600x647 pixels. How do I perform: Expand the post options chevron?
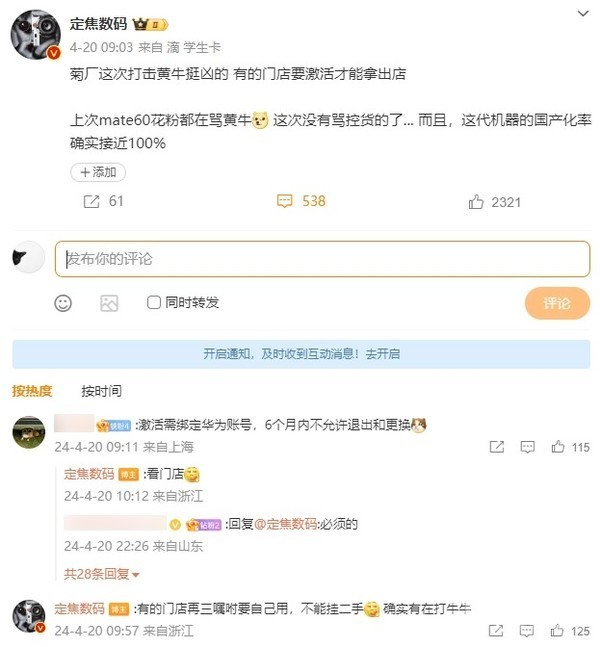[x=583, y=14]
